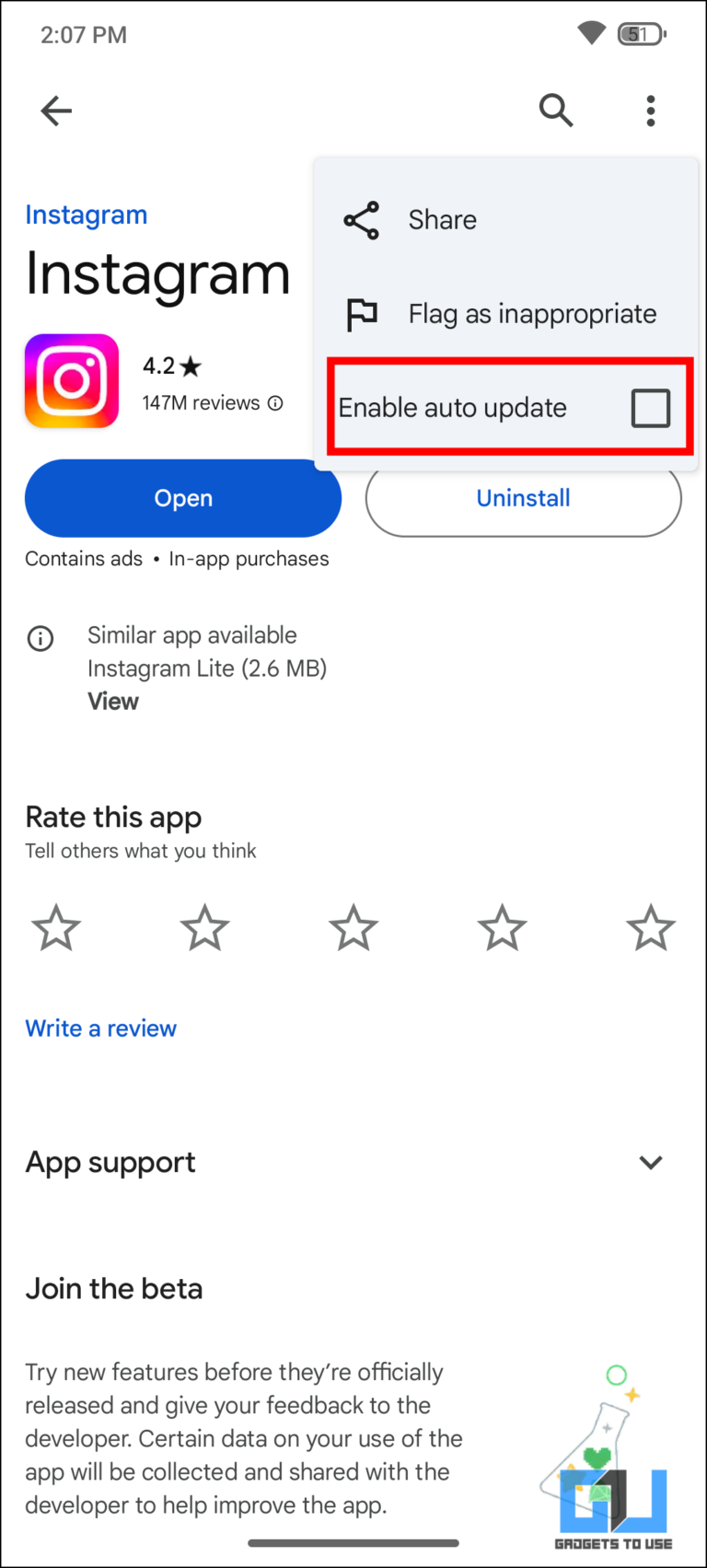707x1568 pixels.
Task: Click the info icon beside 147M reviews
Action: point(275,402)
